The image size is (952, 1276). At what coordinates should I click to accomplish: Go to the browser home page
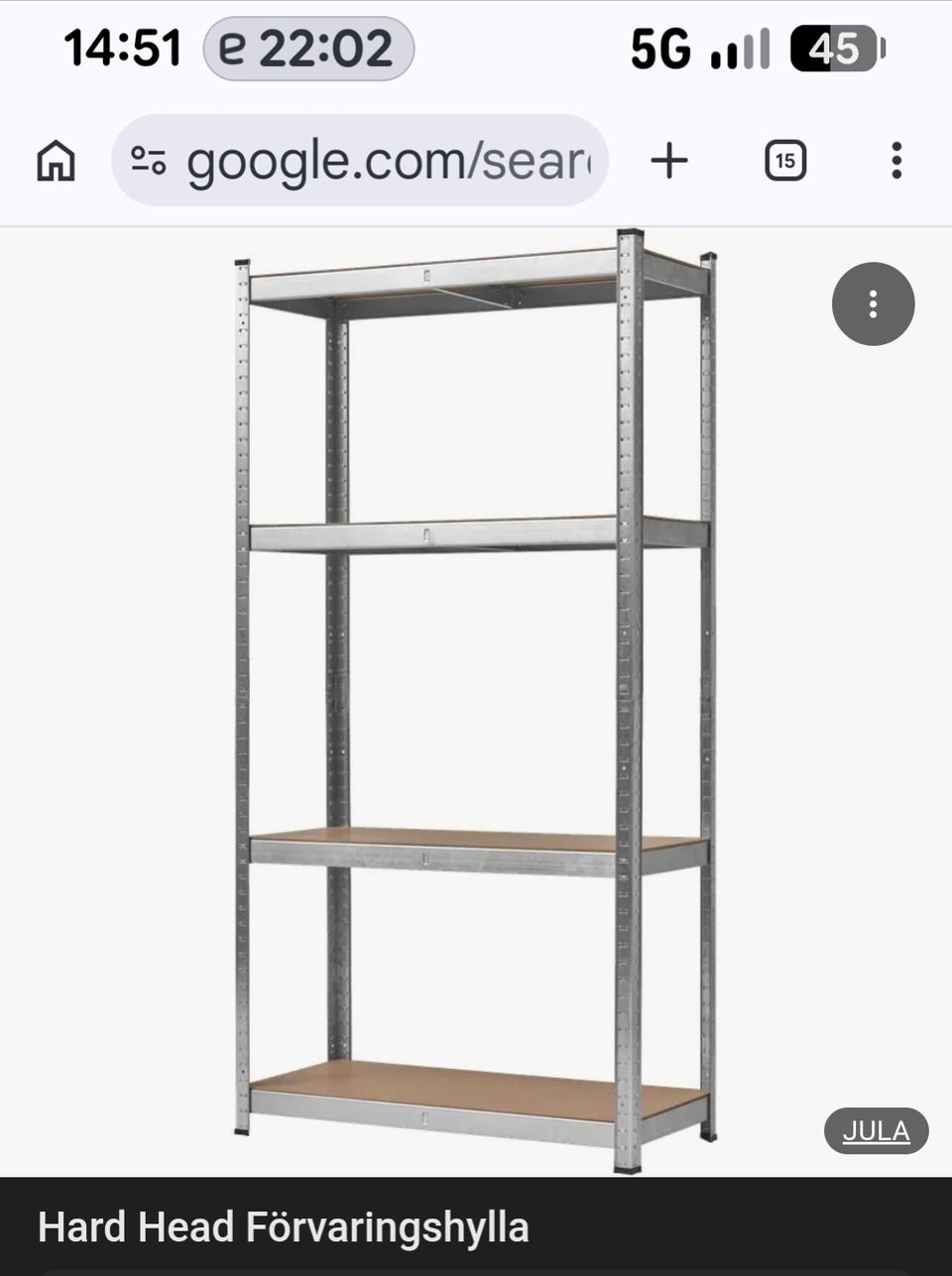(x=56, y=161)
